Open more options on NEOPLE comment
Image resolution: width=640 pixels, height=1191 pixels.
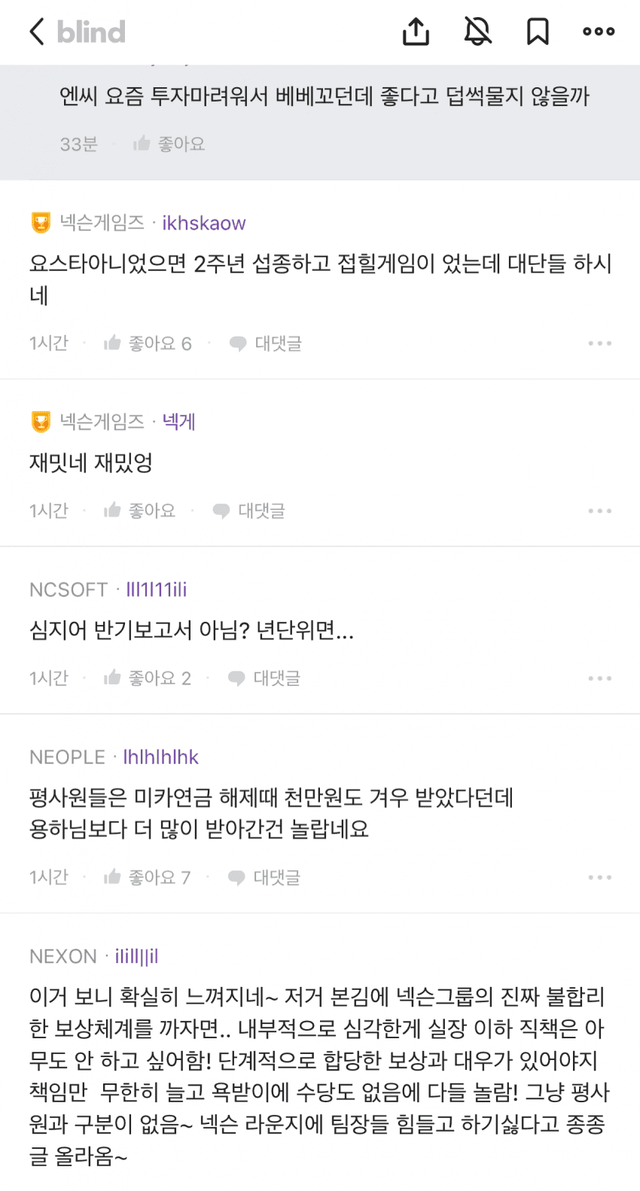point(599,877)
